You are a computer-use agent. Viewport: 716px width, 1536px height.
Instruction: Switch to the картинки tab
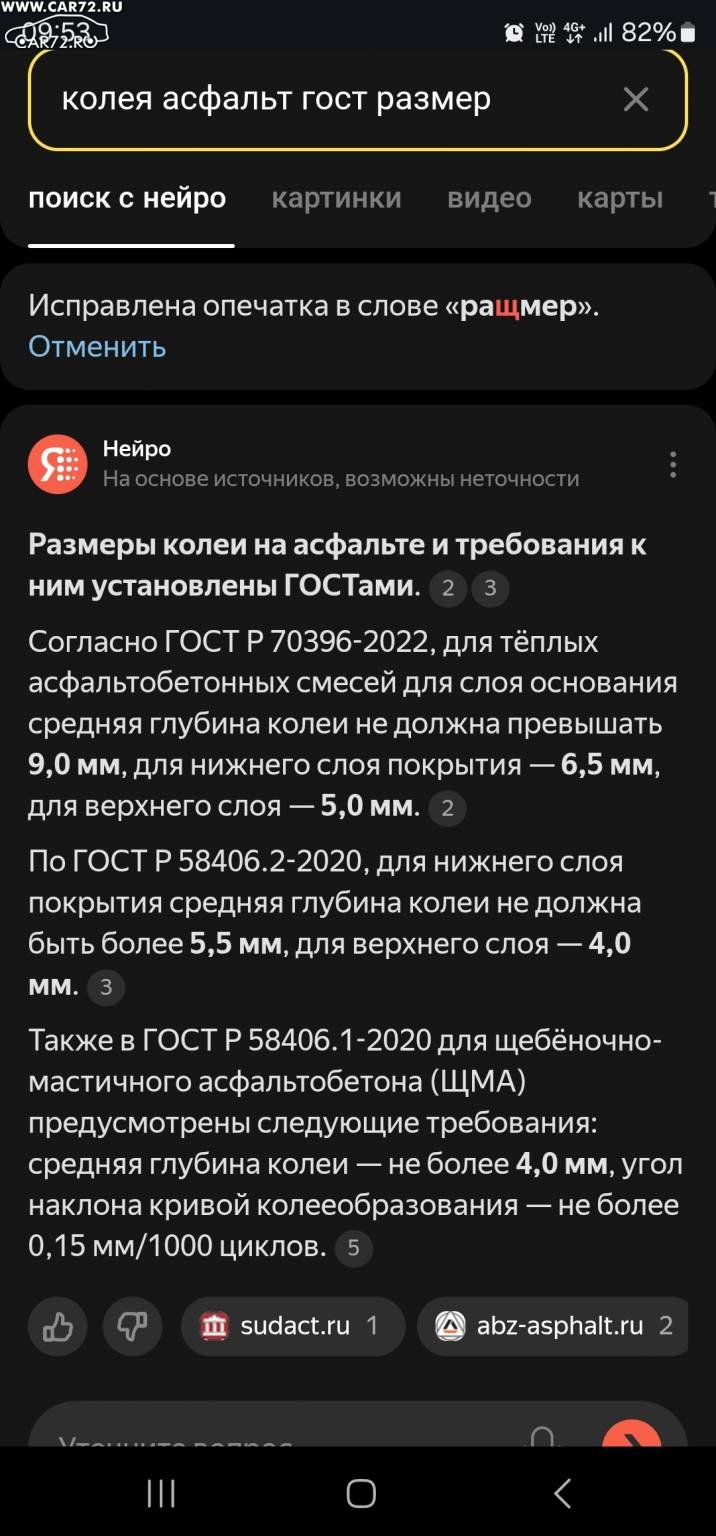(x=336, y=198)
